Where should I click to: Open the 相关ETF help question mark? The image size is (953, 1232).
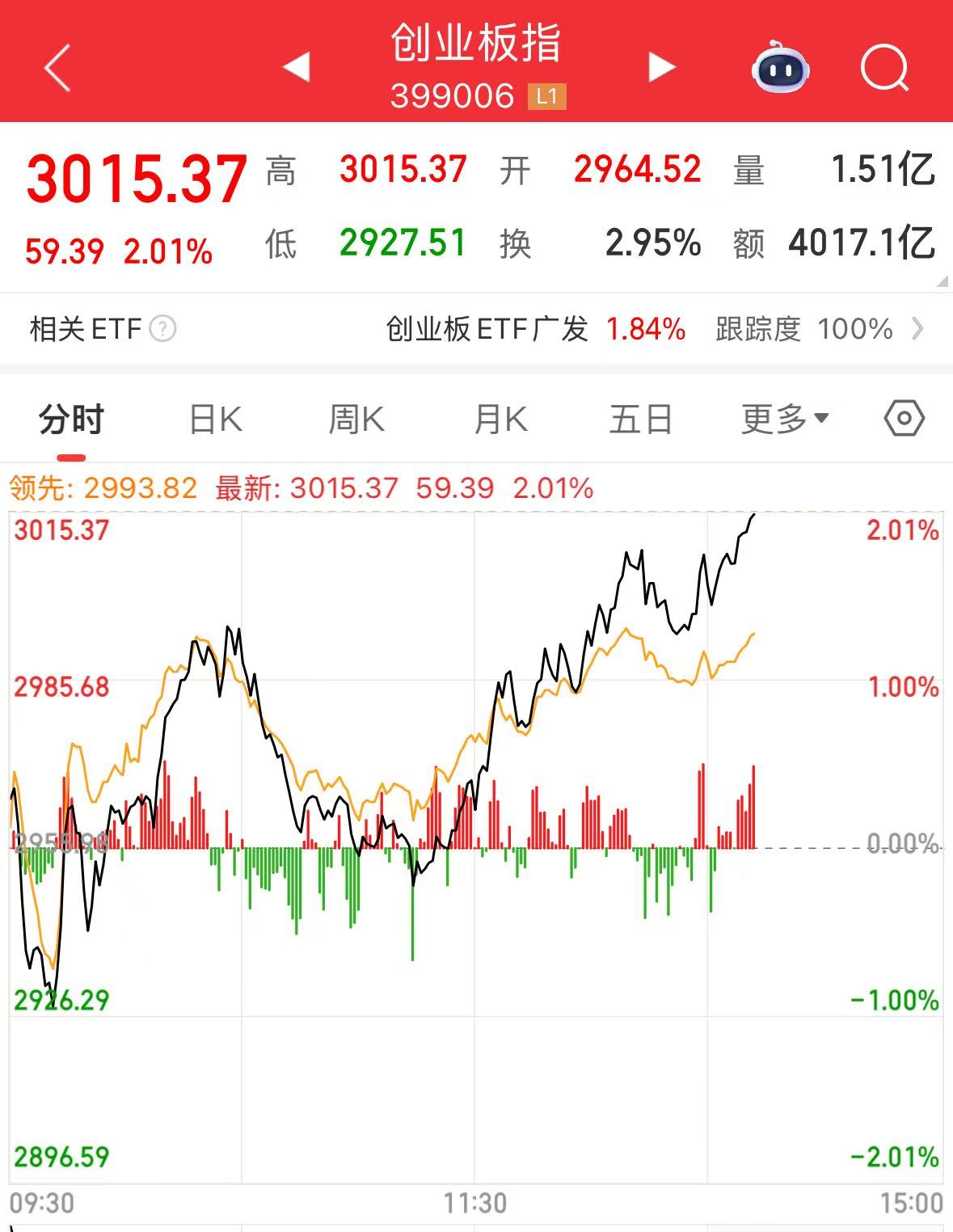(163, 329)
